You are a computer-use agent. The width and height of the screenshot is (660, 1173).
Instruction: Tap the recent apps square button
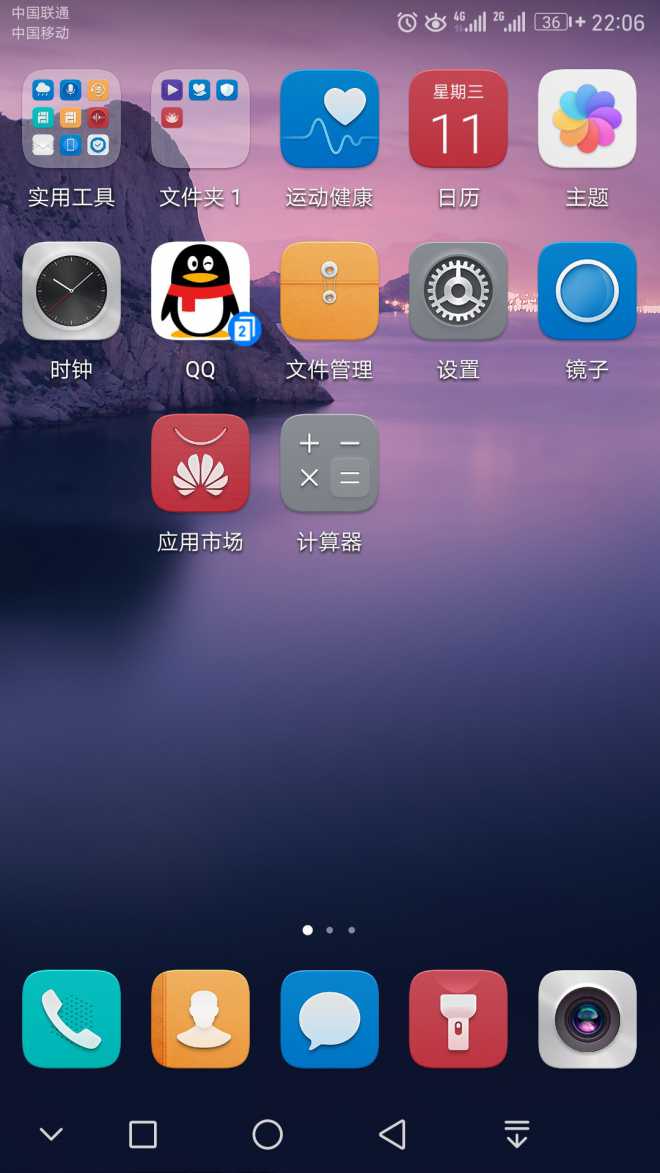pyautogui.click(x=143, y=1134)
